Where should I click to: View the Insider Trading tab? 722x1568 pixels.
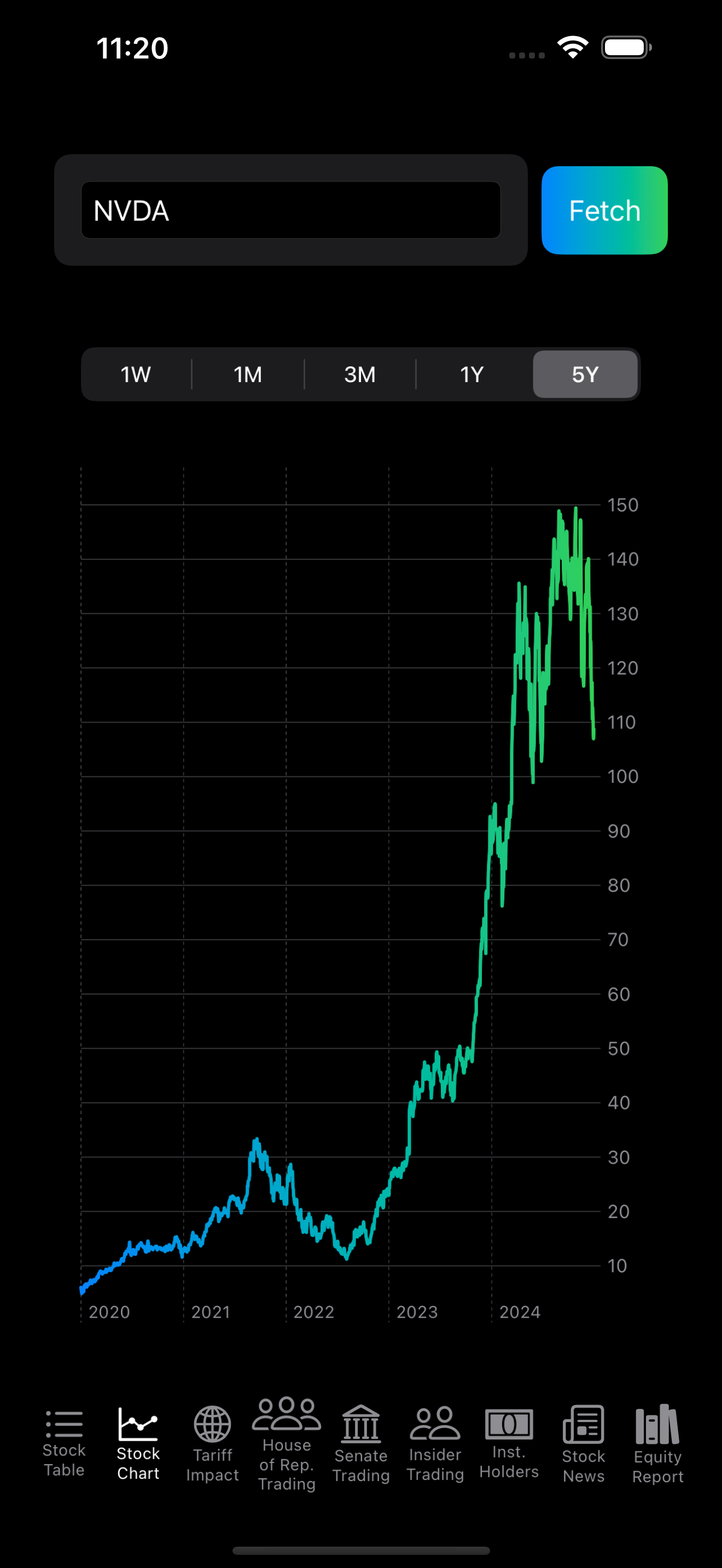pyautogui.click(x=435, y=1444)
